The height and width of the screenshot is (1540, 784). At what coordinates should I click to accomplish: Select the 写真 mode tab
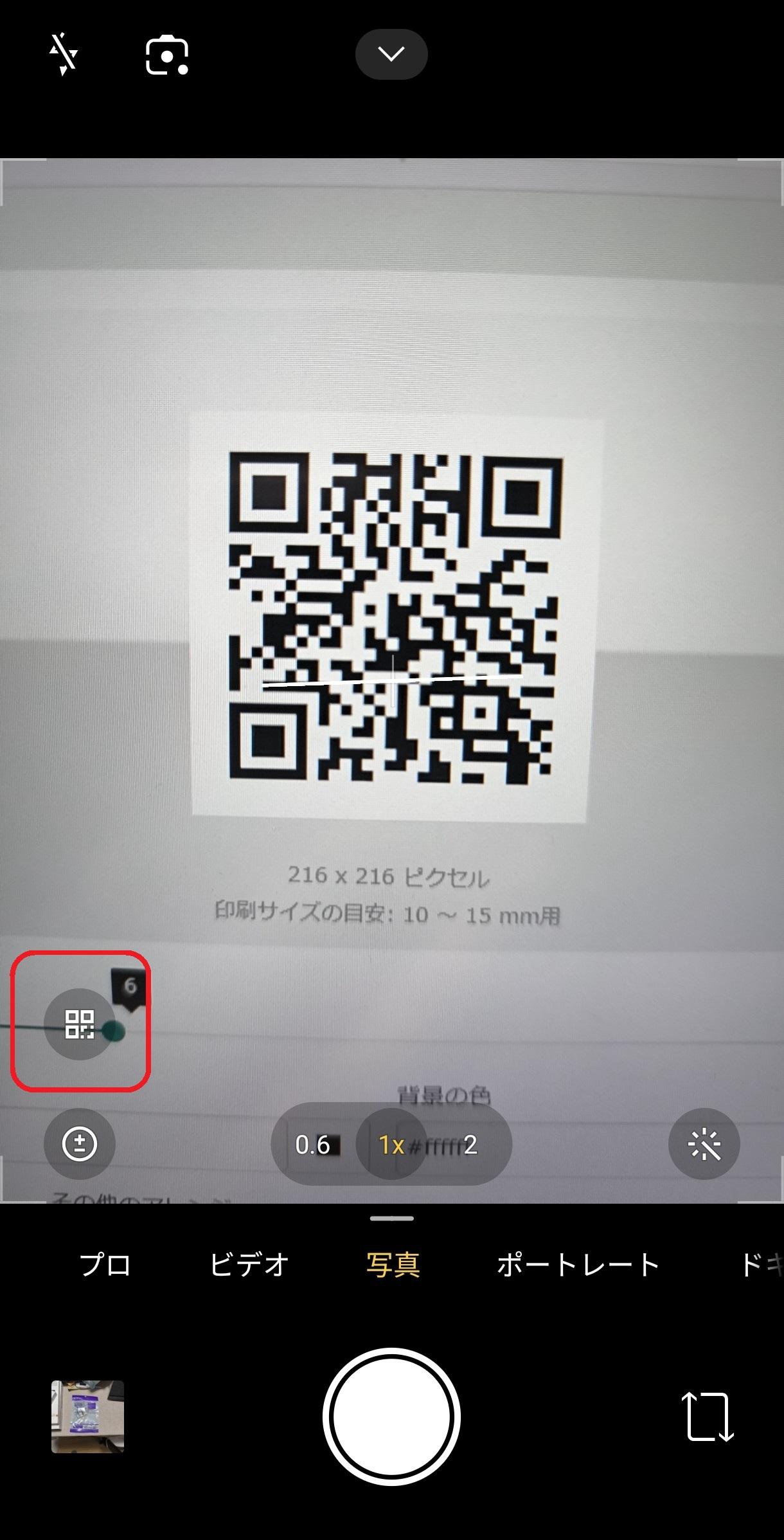click(393, 1265)
